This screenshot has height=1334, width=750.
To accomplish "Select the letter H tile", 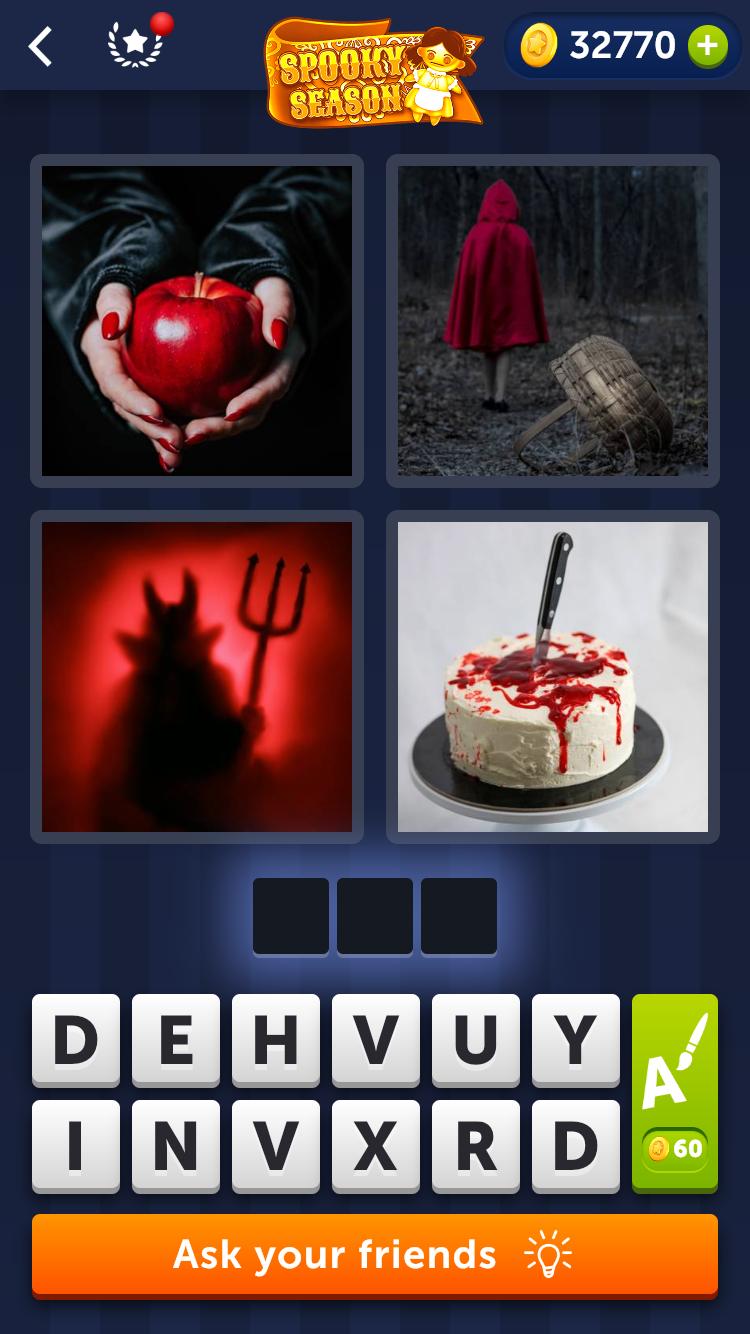I will (276, 1040).
